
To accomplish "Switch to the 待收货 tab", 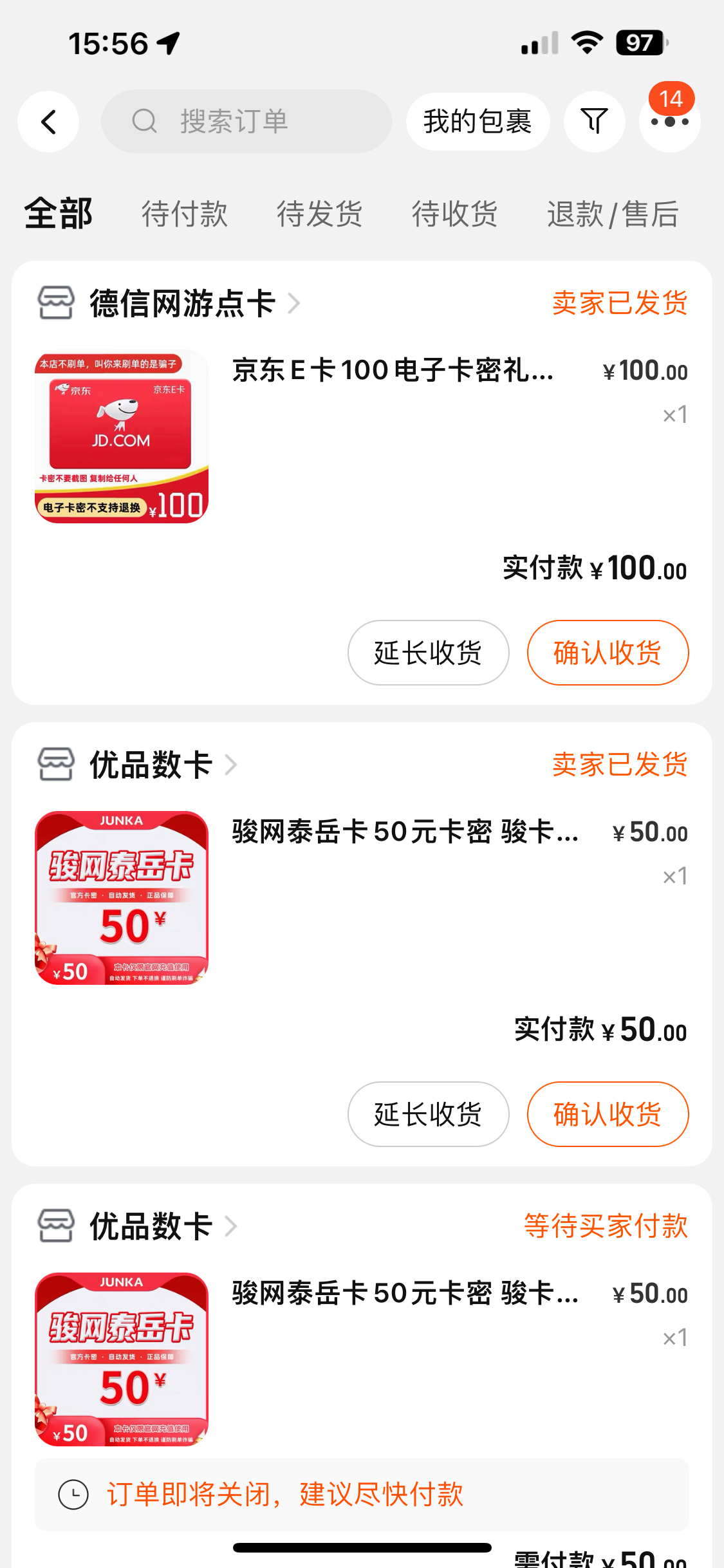I will point(455,214).
